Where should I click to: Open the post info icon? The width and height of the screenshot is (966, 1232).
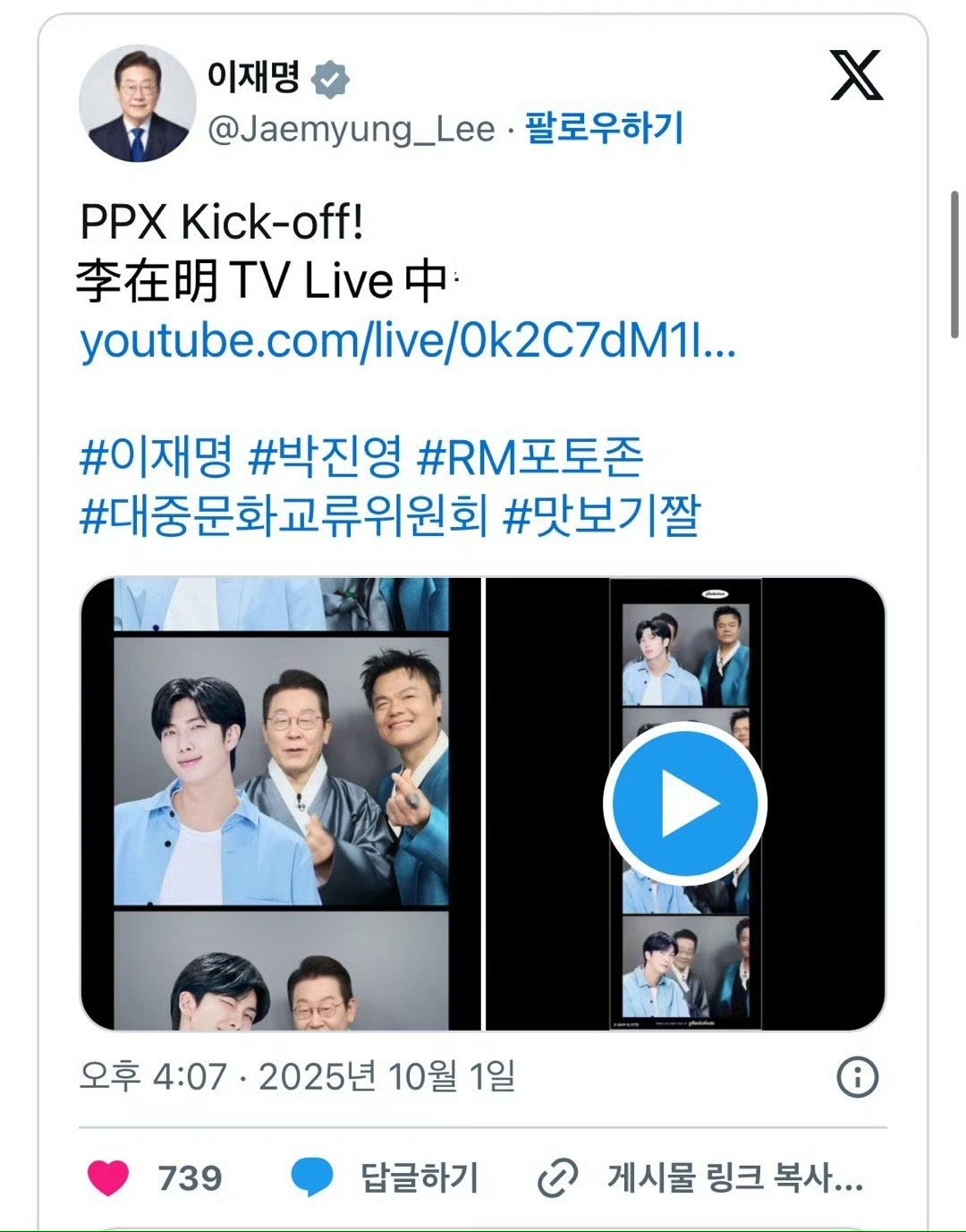coord(857,1076)
